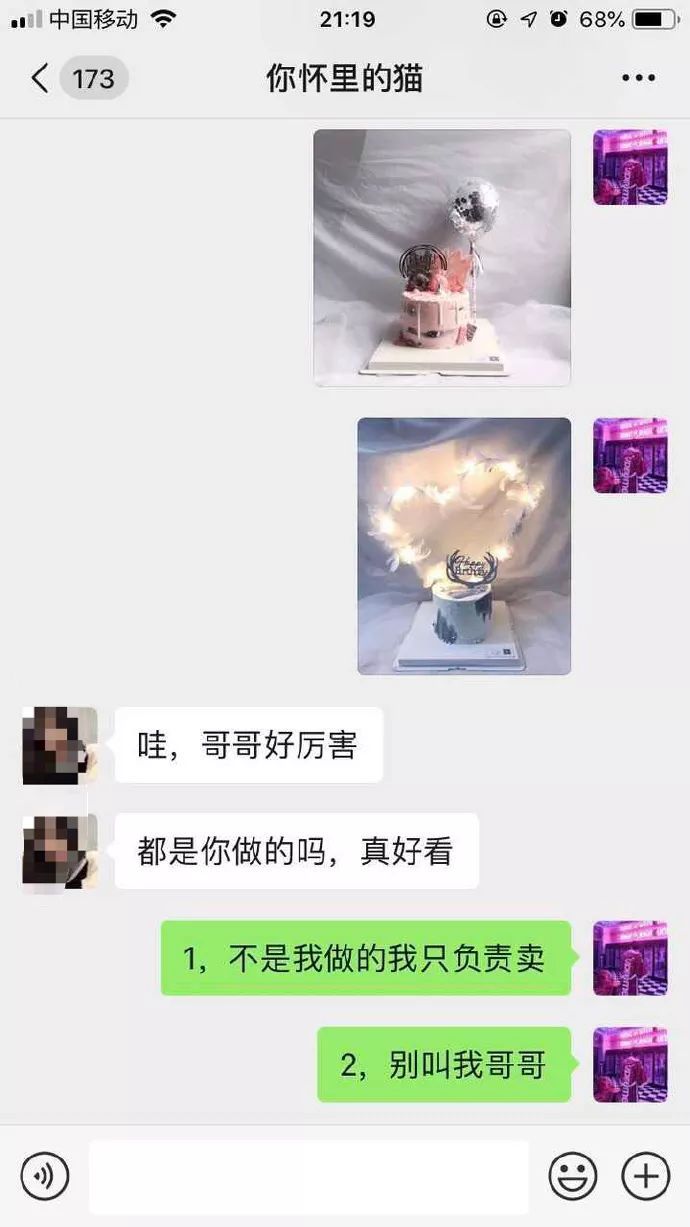
Task: Open the chat's three-dot menu
Action: point(638,78)
